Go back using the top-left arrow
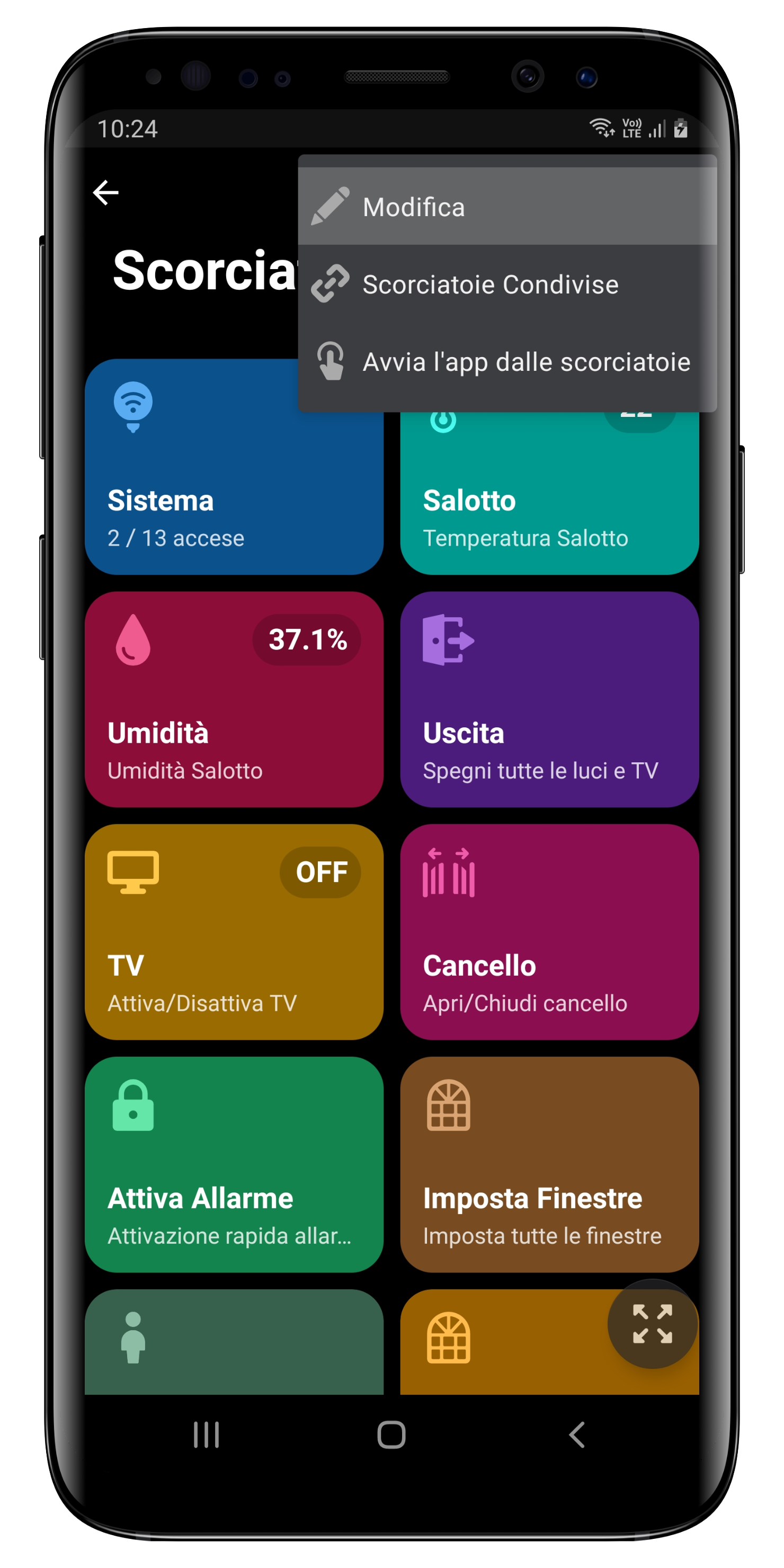This screenshot has width=784, height=1568. point(105,193)
